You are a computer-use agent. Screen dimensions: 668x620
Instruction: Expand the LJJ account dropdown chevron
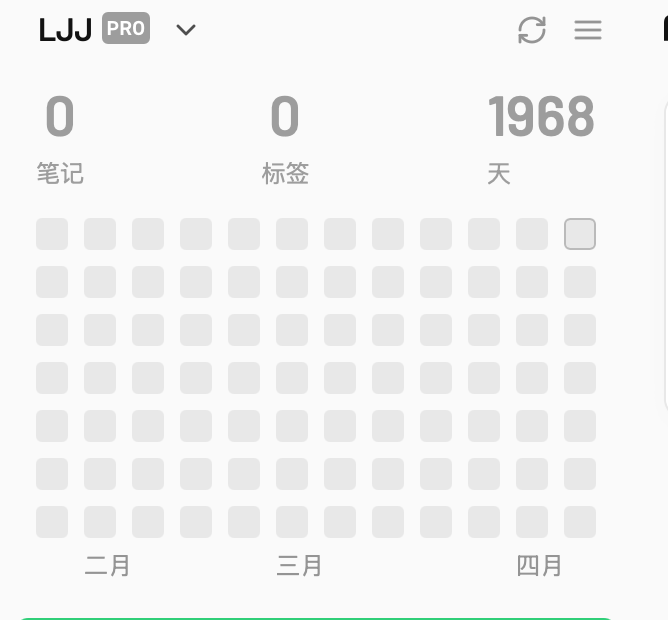point(186,29)
